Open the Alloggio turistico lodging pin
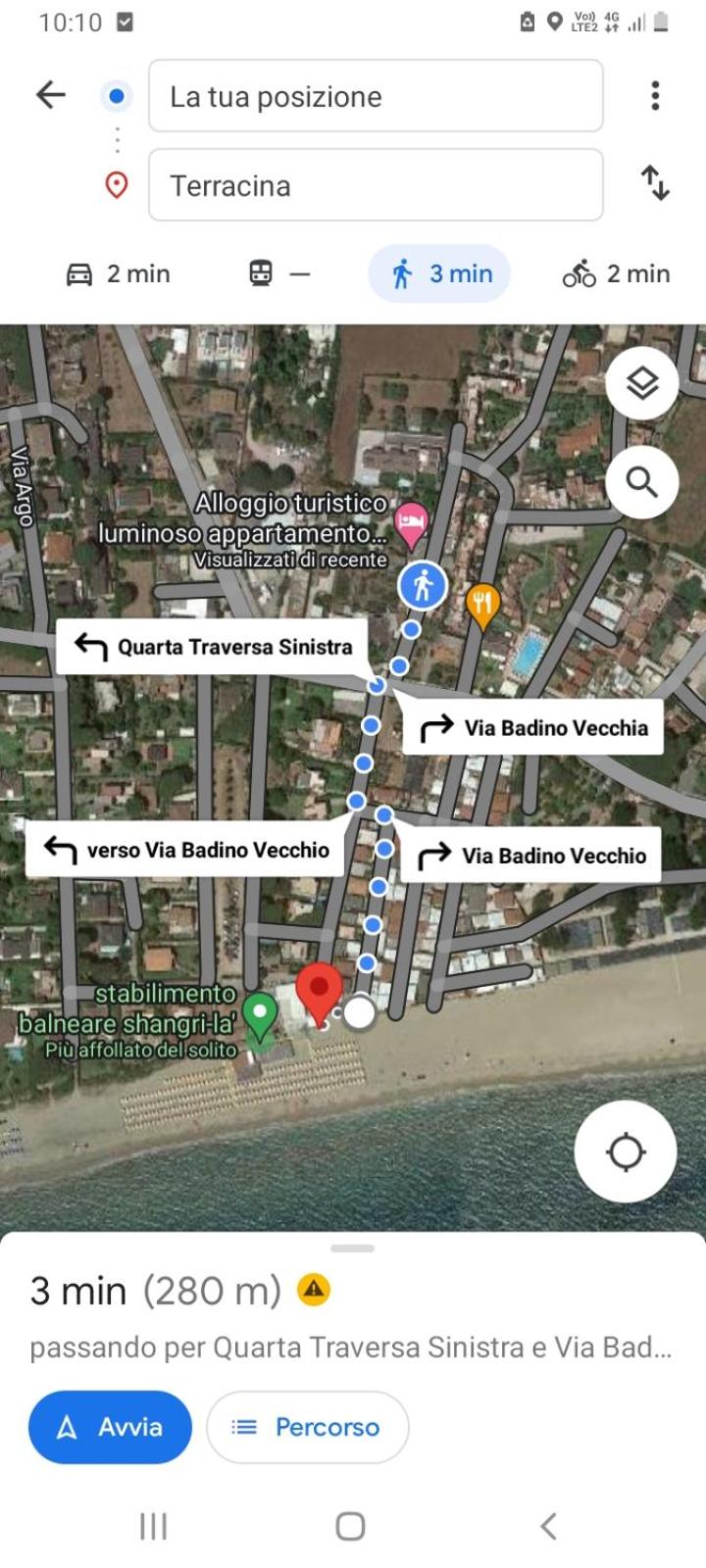The height and width of the screenshot is (1568, 706). [411, 523]
